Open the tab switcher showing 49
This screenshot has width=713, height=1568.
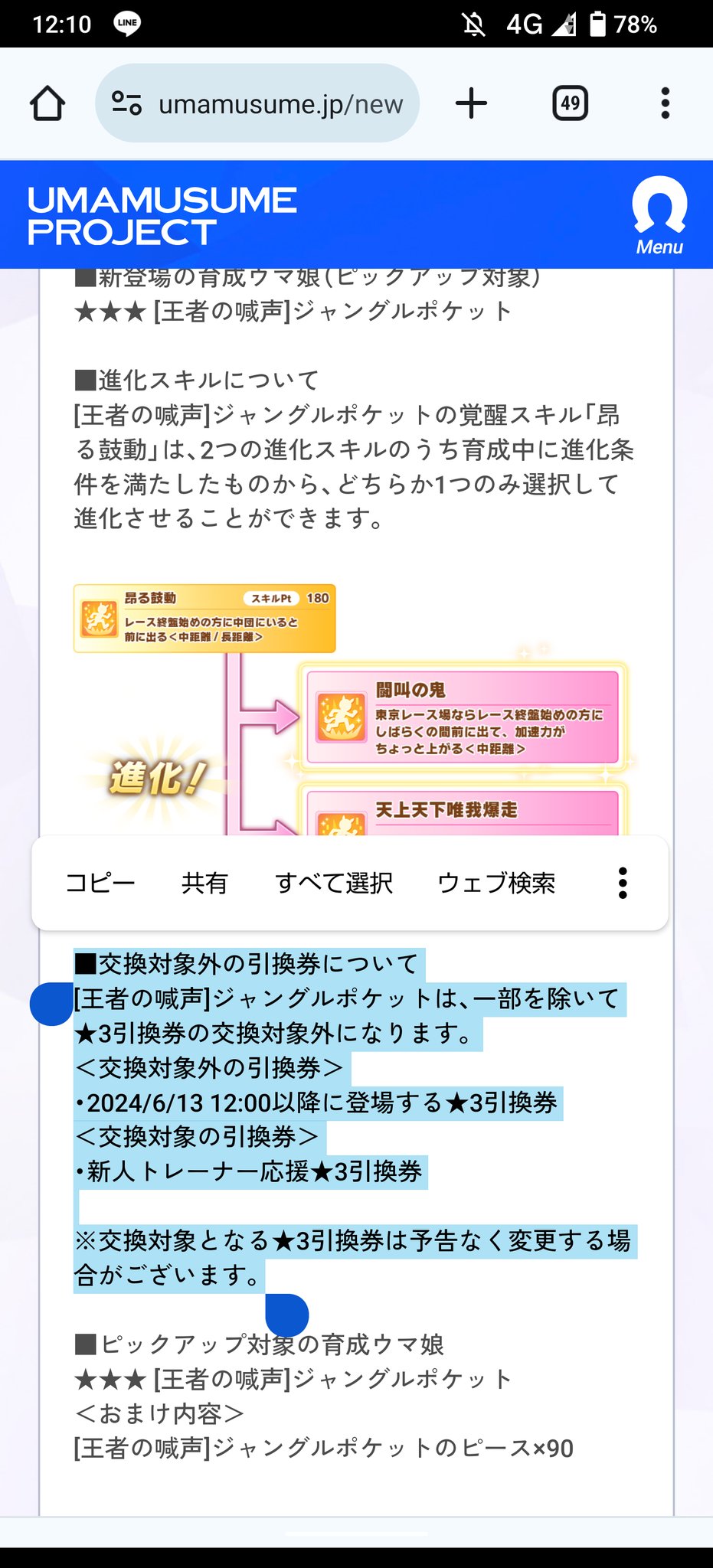click(570, 103)
